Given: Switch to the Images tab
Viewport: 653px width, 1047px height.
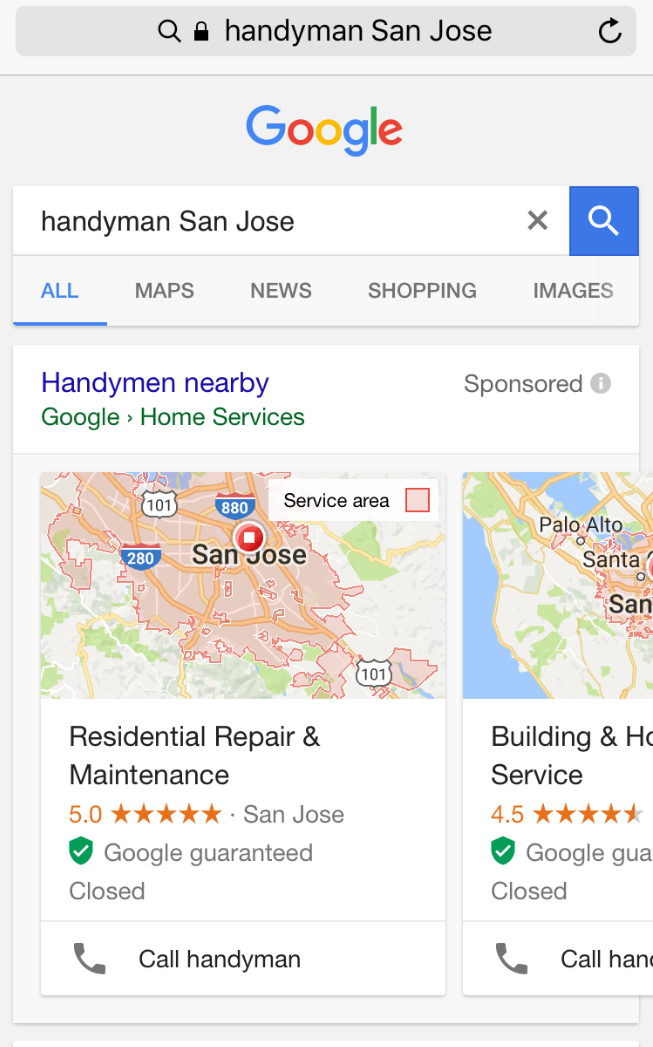Looking at the screenshot, I should tap(573, 291).
